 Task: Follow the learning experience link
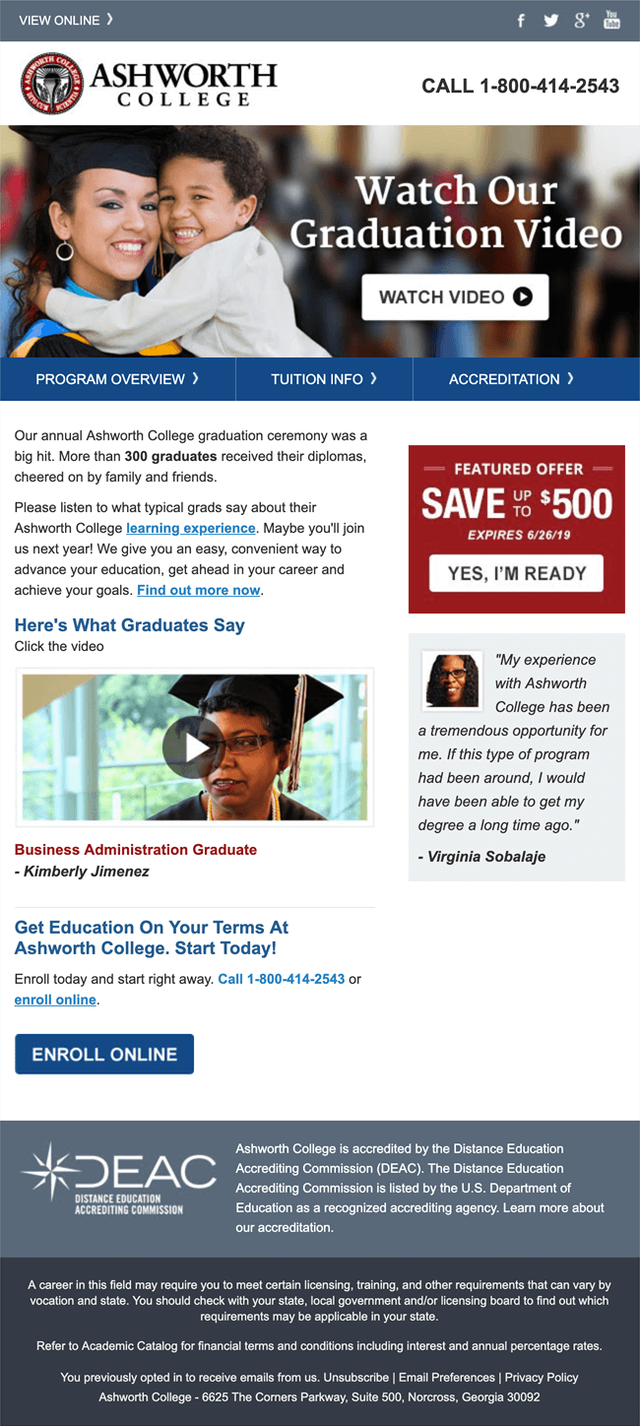[191, 528]
